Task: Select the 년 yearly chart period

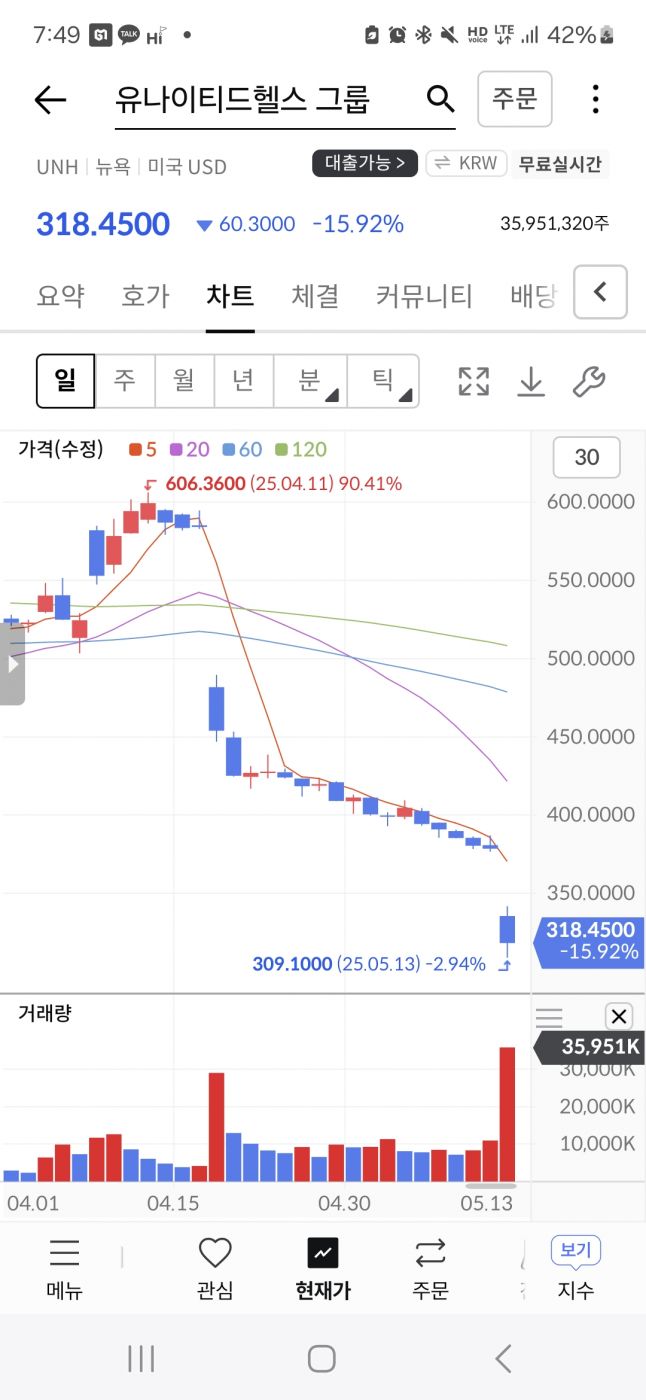Action: pos(243,381)
